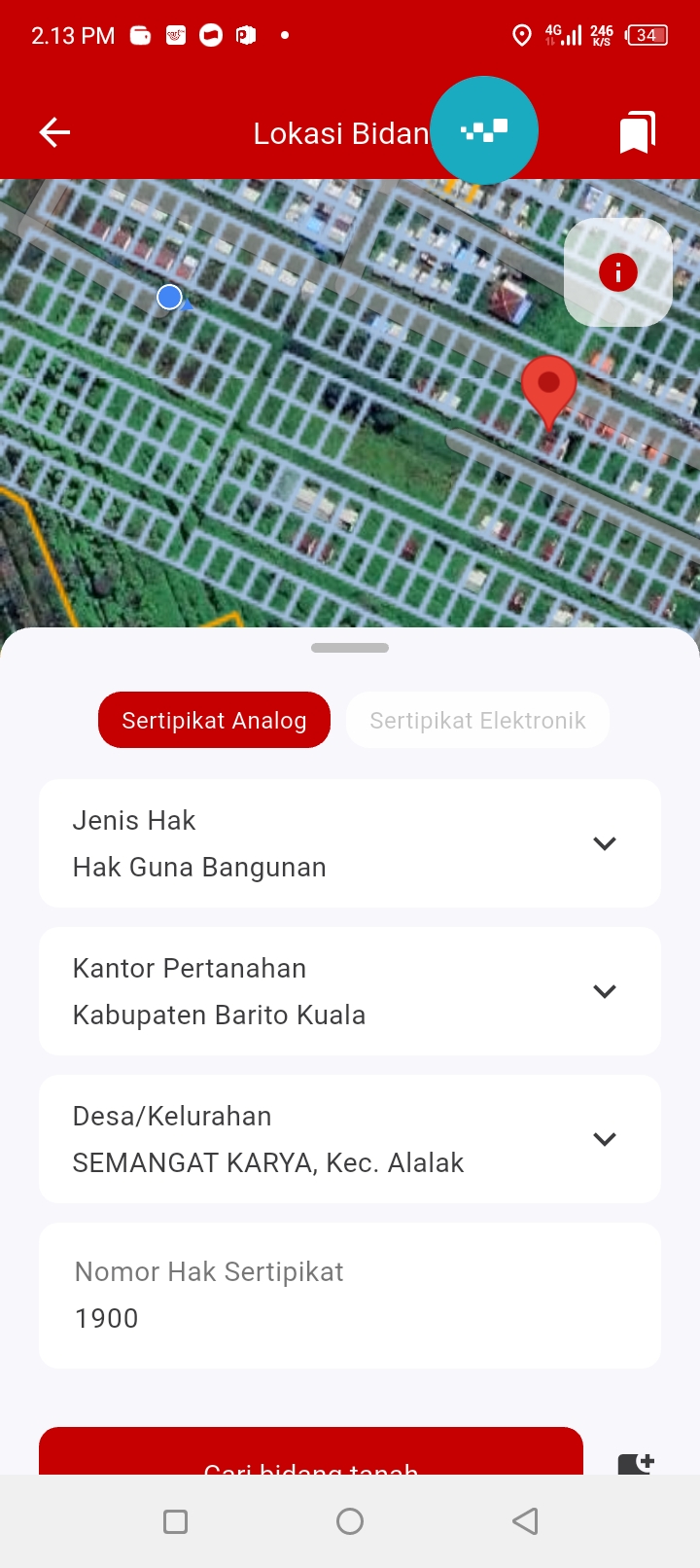Tap the bookmark icon in the top bar
The height and width of the screenshot is (1568, 700).
click(x=637, y=131)
